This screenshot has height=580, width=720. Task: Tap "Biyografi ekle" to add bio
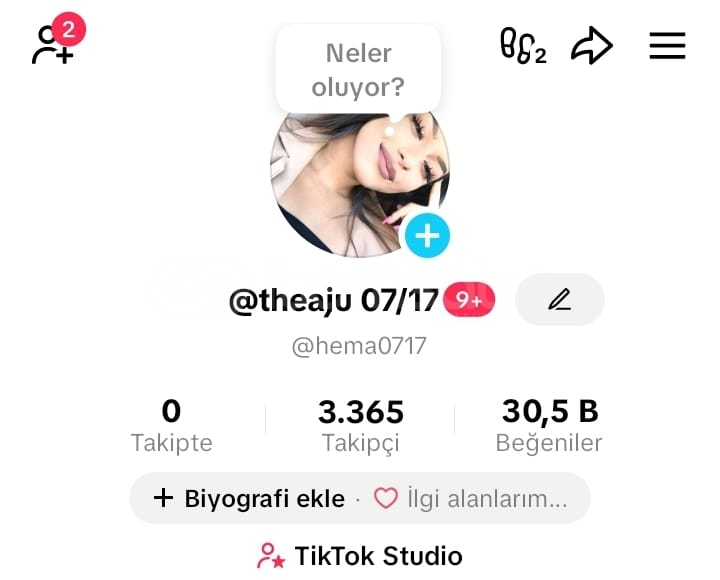click(248, 498)
